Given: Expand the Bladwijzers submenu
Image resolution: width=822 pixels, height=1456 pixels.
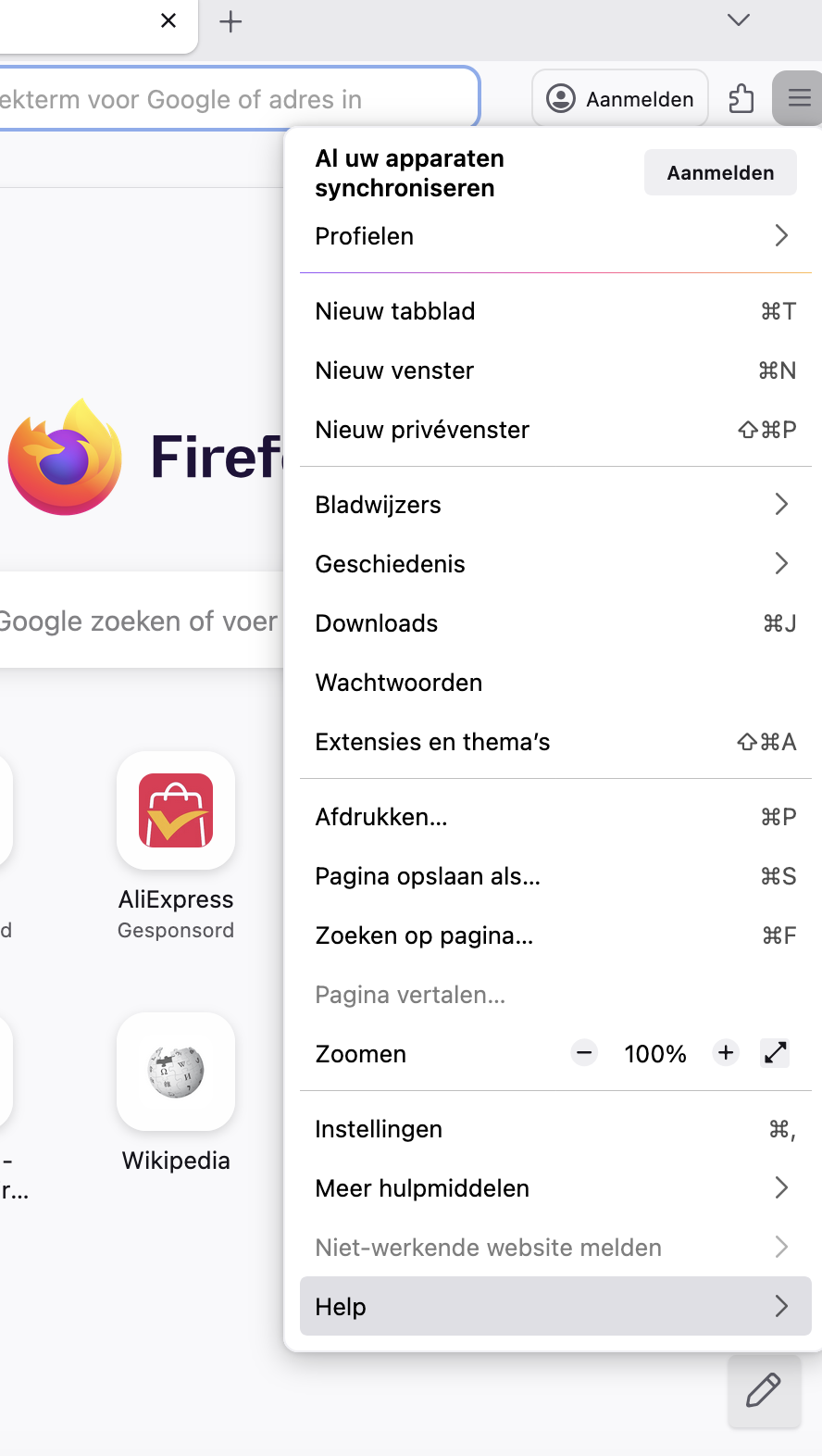Looking at the screenshot, I should click(x=555, y=504).
